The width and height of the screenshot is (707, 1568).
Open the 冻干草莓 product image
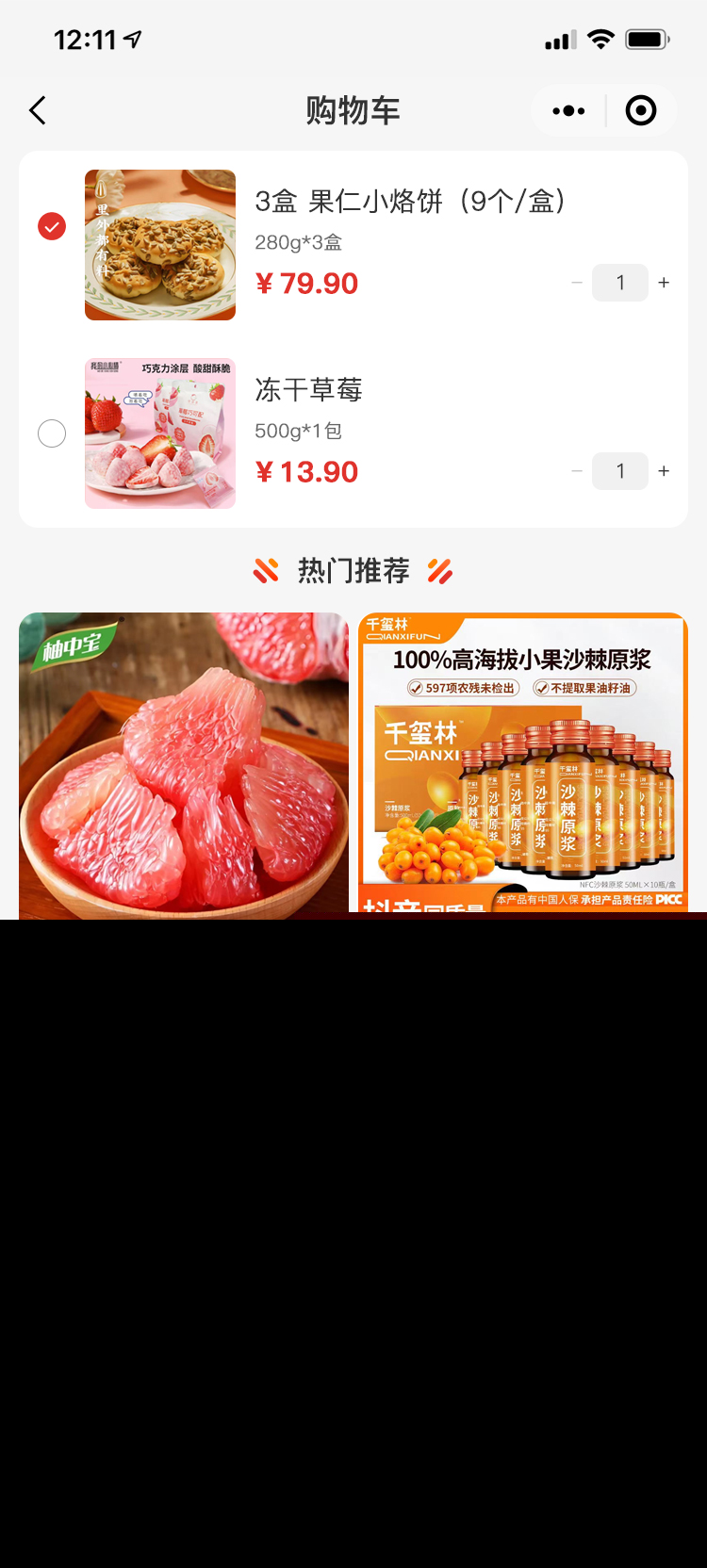click(160, 433)
